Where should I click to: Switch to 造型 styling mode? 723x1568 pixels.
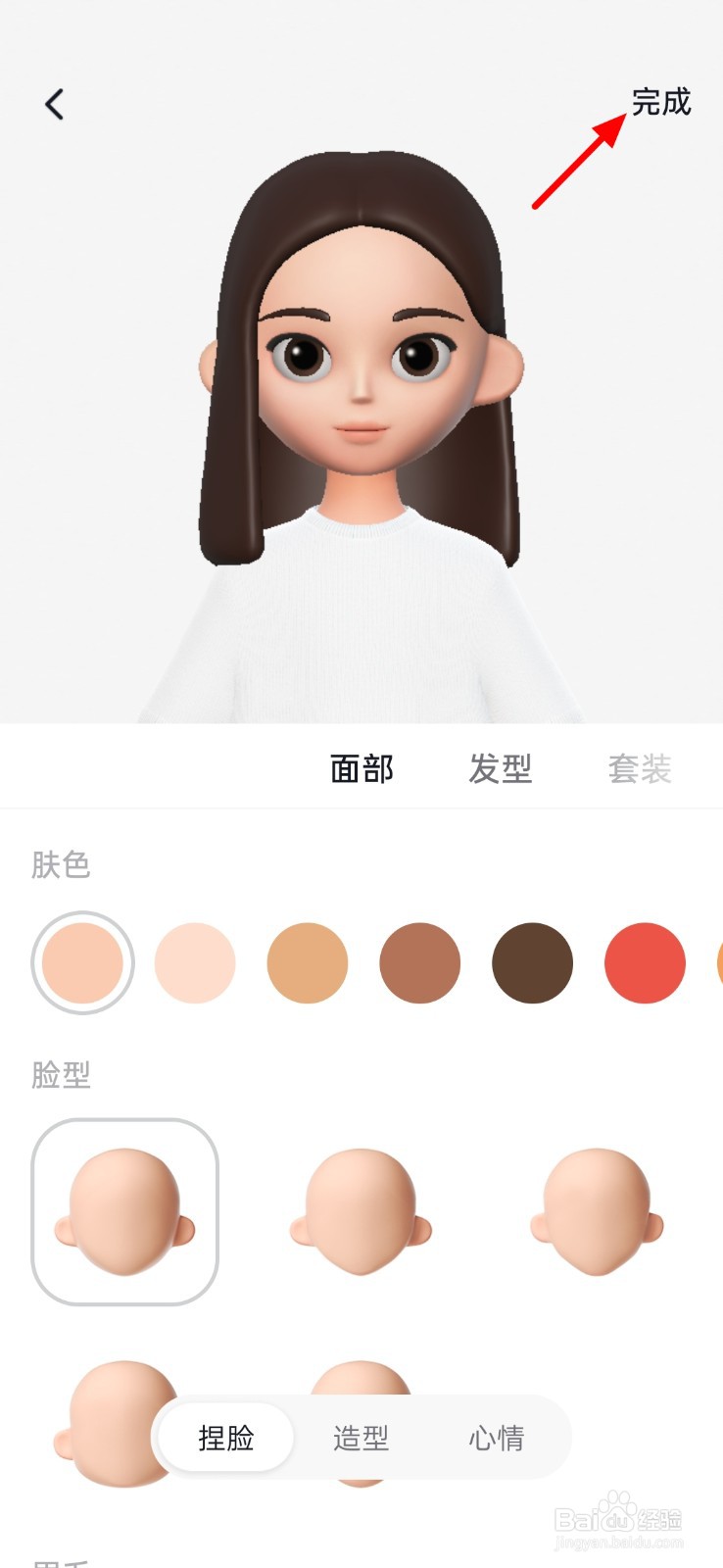pyautogui.click(x=361, y=1438)
